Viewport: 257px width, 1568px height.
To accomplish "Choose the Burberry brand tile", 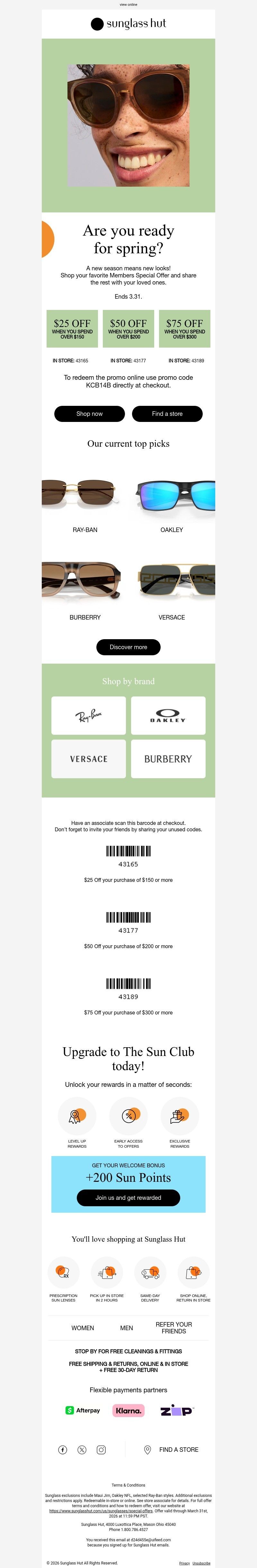I will point(168,759).
